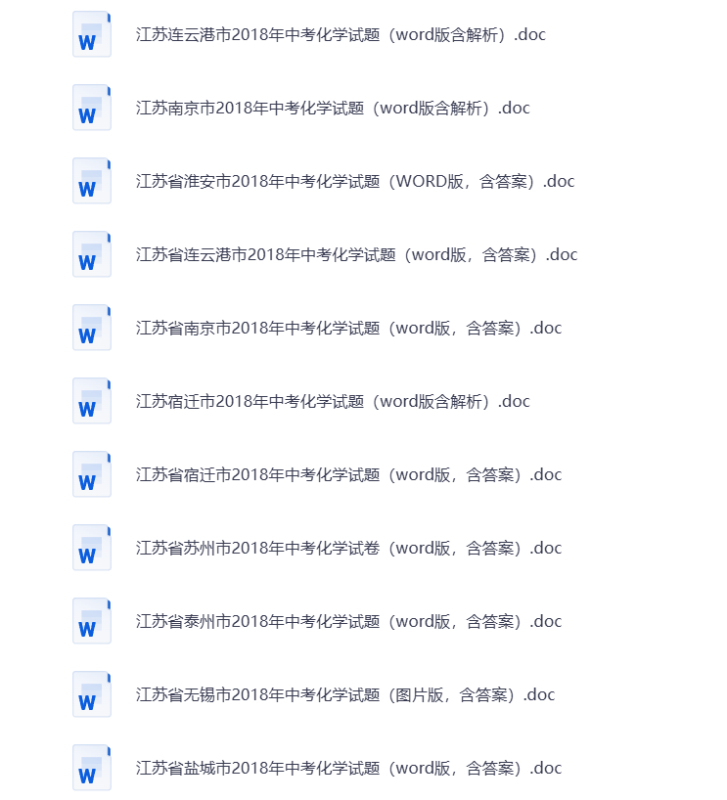Viewport: 727px width, 800px height.
Task: Click the Word icon for 江苏宿迁市 analysis version
Action: tap(91, 400)
